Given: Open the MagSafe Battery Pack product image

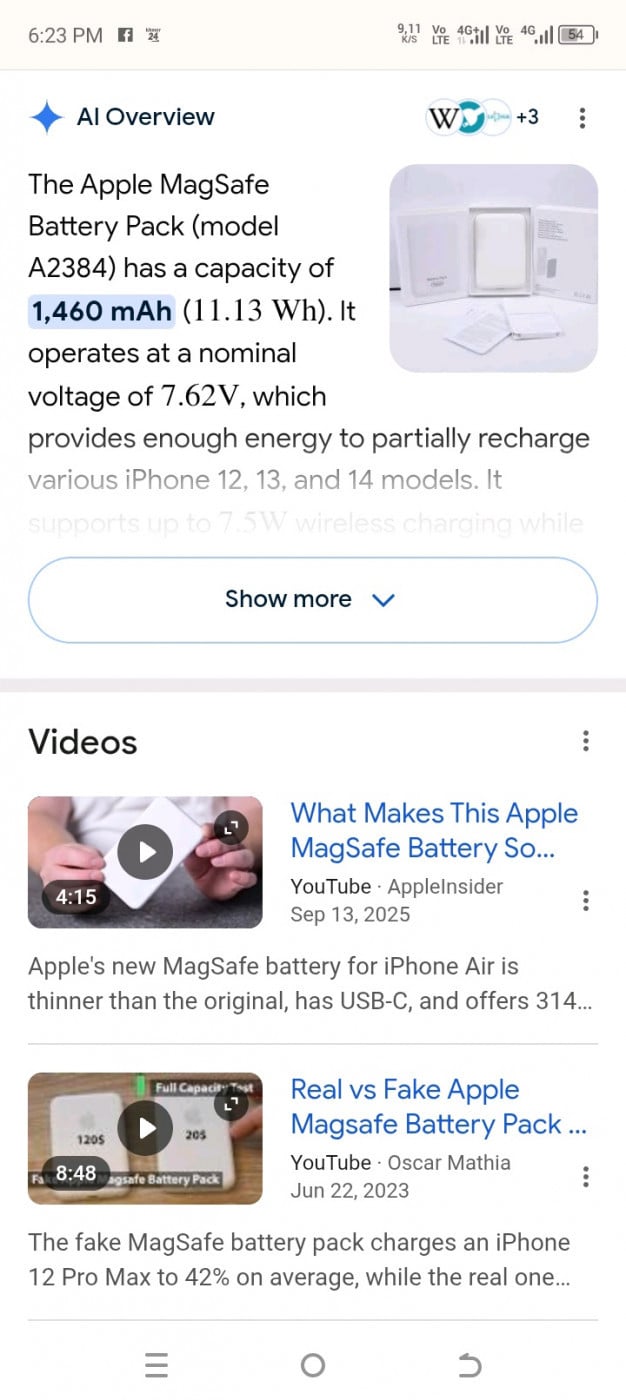Looking at the screenshot, I should tap(493, 268).
